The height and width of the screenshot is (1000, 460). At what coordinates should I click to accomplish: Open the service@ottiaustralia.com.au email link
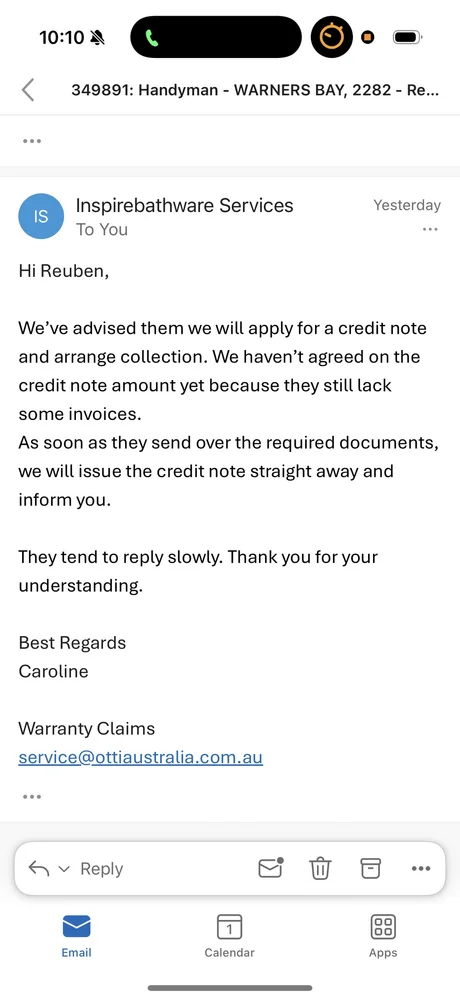coord(140,758)
